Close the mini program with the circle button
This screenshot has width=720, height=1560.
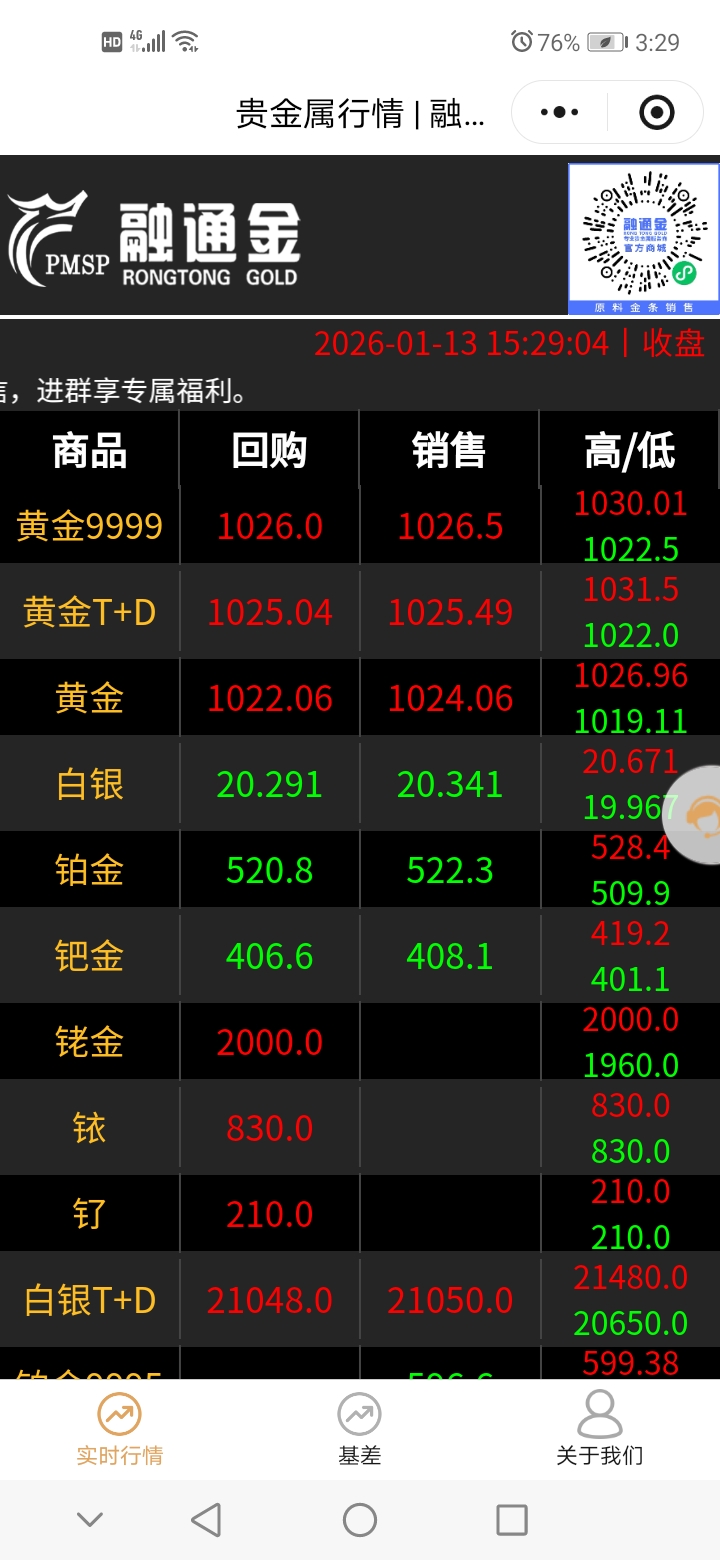(656, 113)
